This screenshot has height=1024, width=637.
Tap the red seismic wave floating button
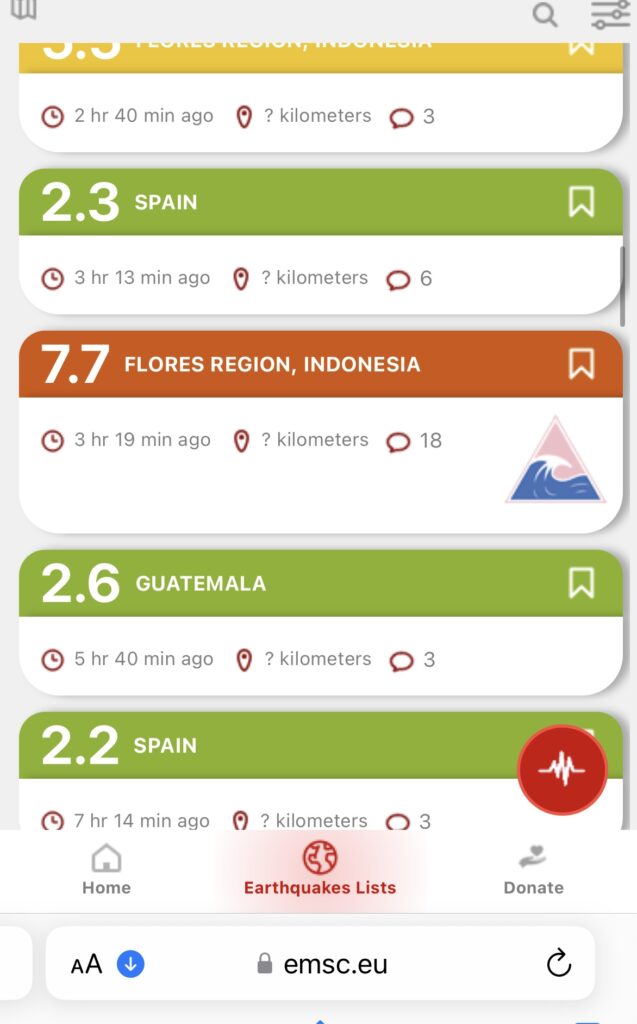(563, 770)
